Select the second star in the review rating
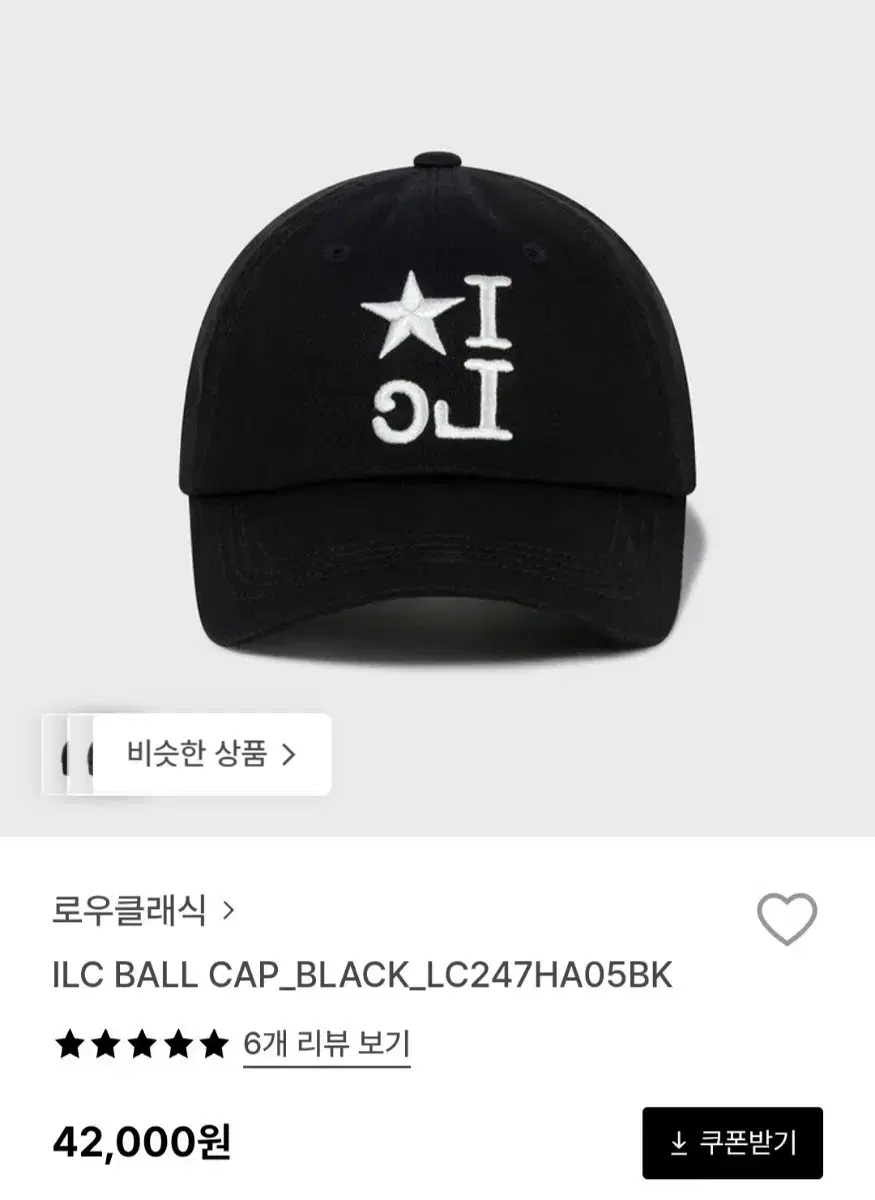The width and height of the screenshot is (875, 1200). pos(105,1045)
